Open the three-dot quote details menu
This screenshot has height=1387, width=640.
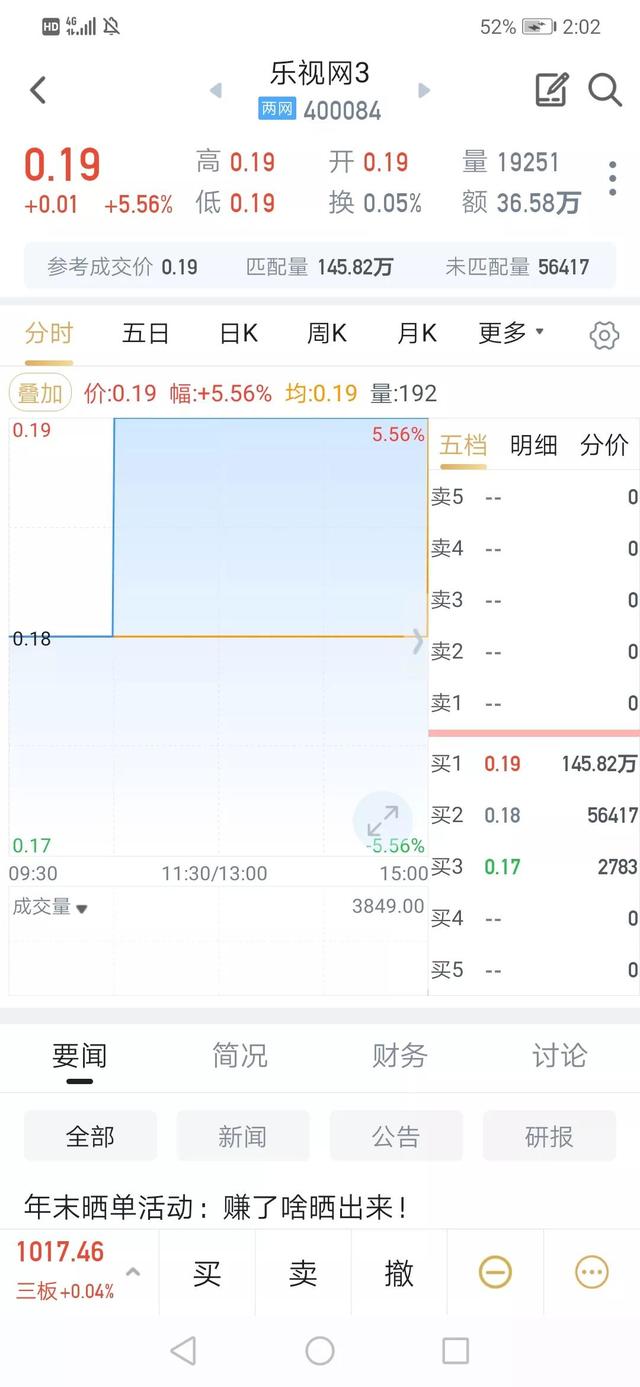point(612,178)
